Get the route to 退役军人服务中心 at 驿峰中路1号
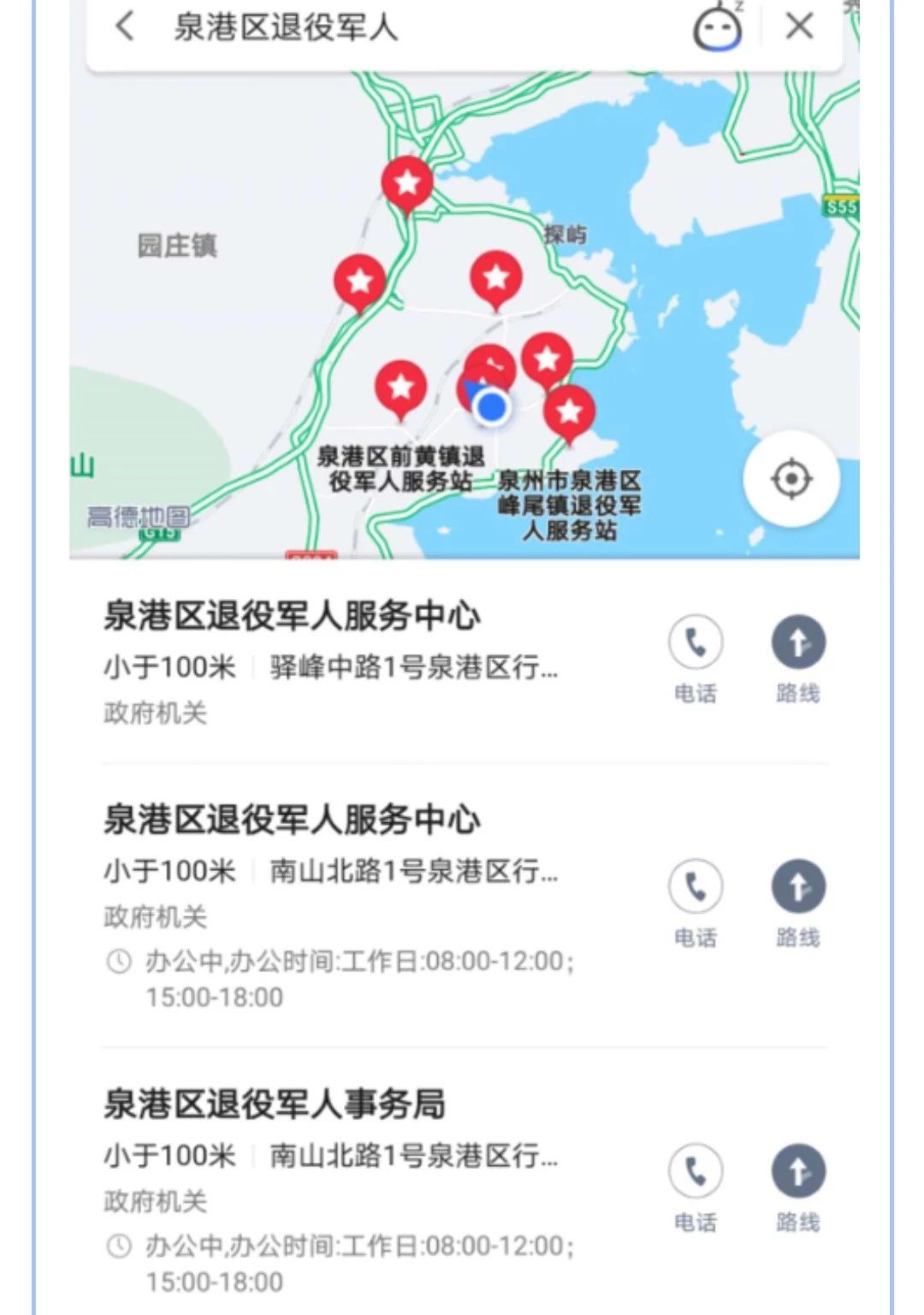The image size is (924, 1315). click(x=798, y=643)
